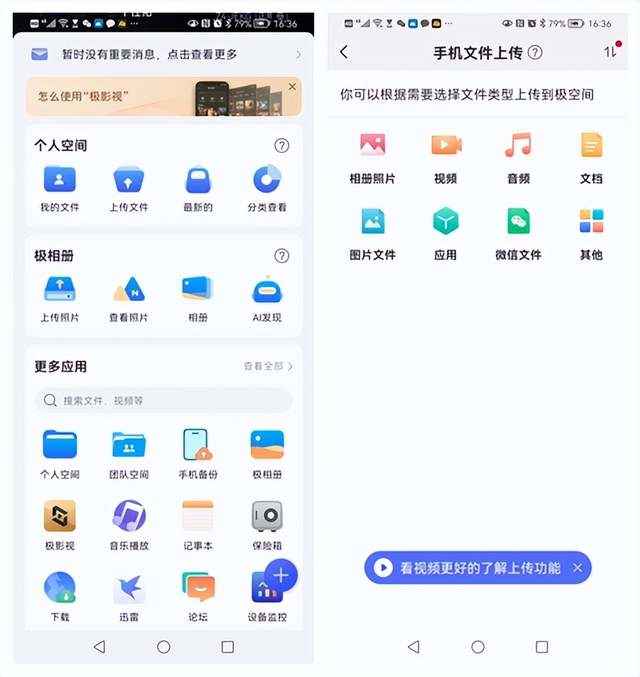Select 文档 to upload
The width and height of the screenshot is (640, 677).
591,157
